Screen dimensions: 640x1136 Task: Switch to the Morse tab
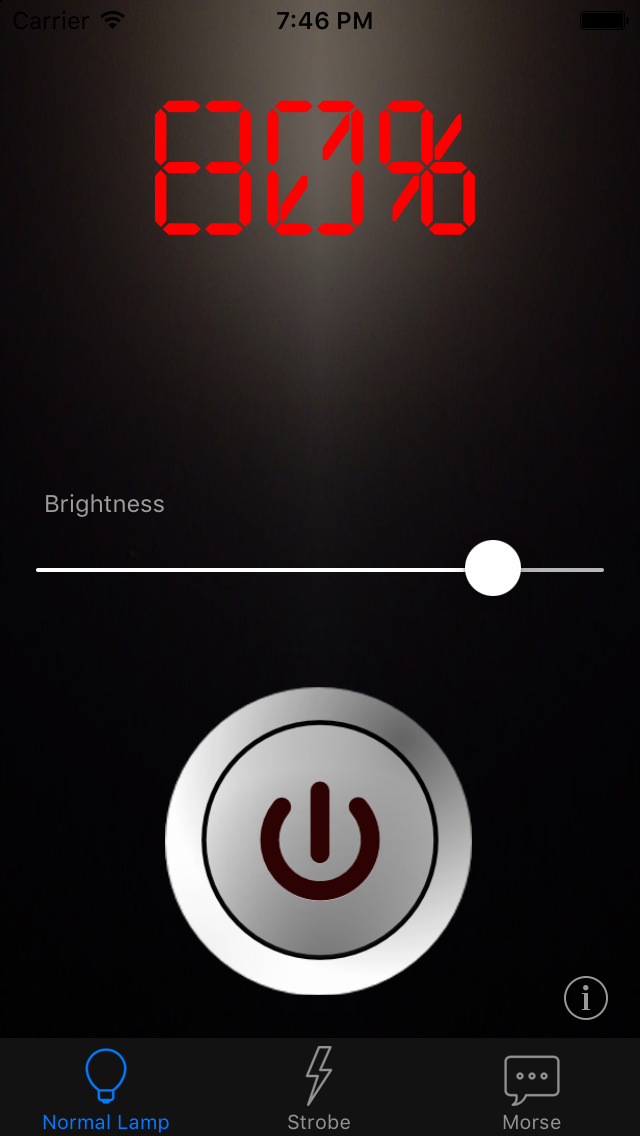[531, 1088]
